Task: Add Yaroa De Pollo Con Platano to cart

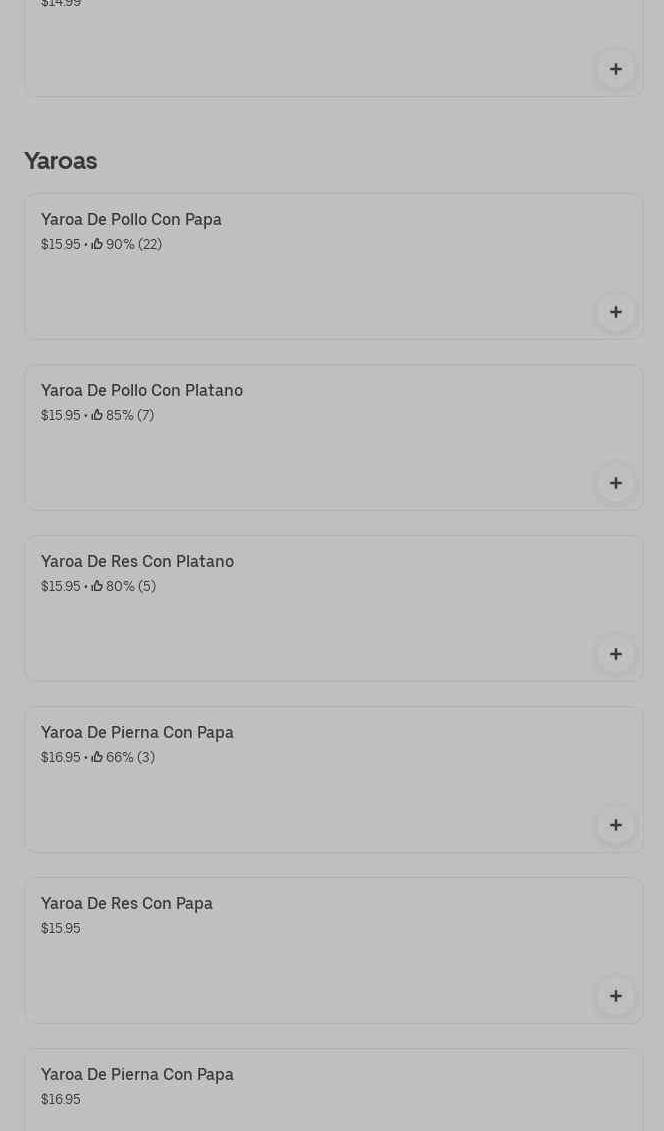Action: [615, 483]
